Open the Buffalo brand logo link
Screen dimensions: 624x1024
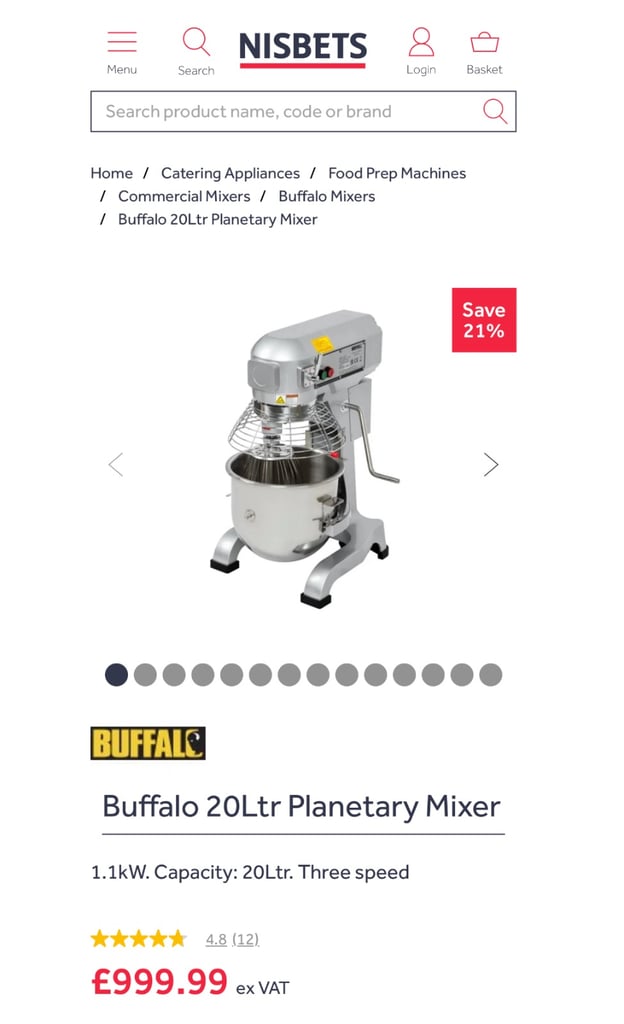(148, 743)
